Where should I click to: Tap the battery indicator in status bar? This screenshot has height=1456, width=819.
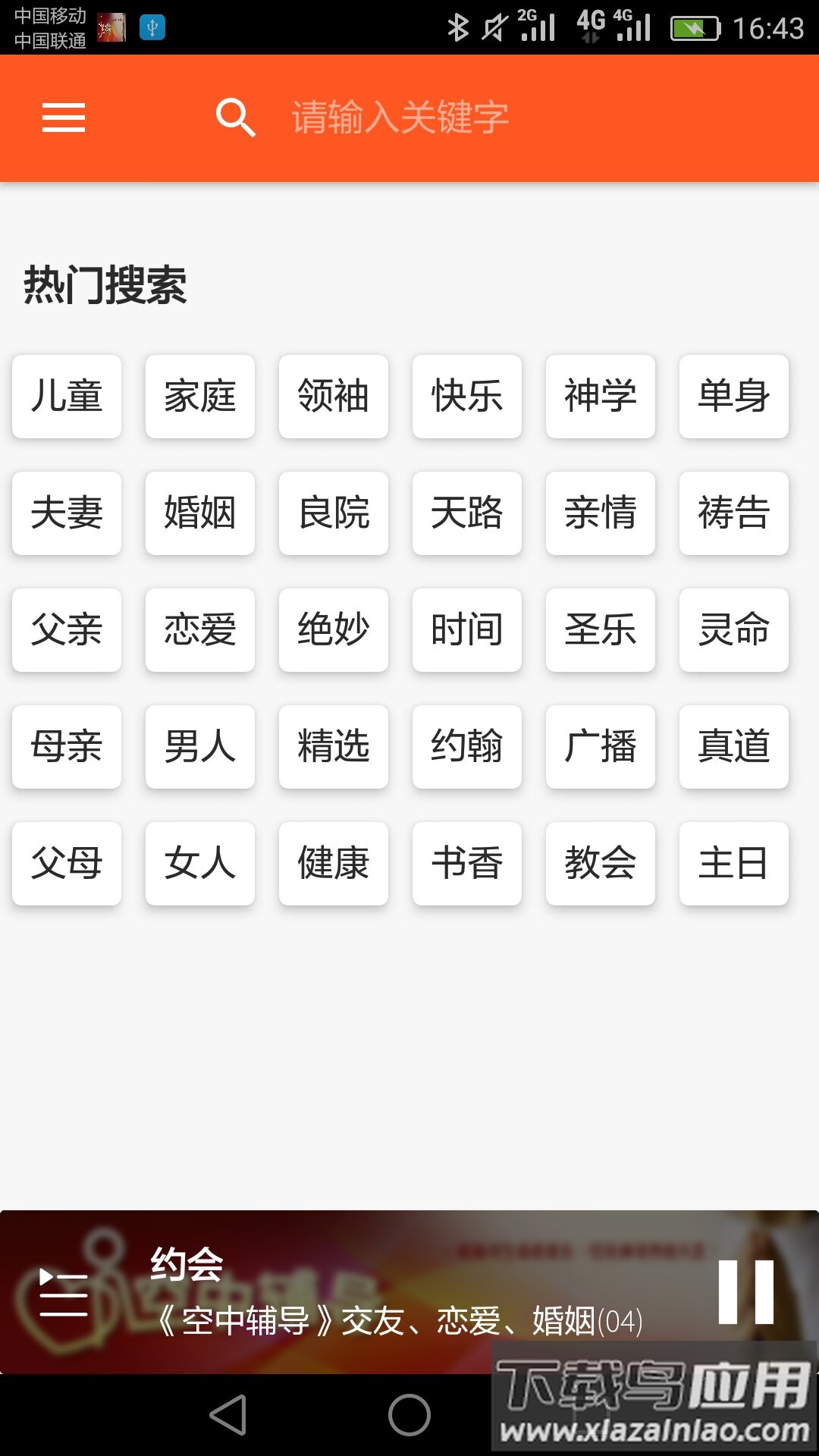click(695, 25)
